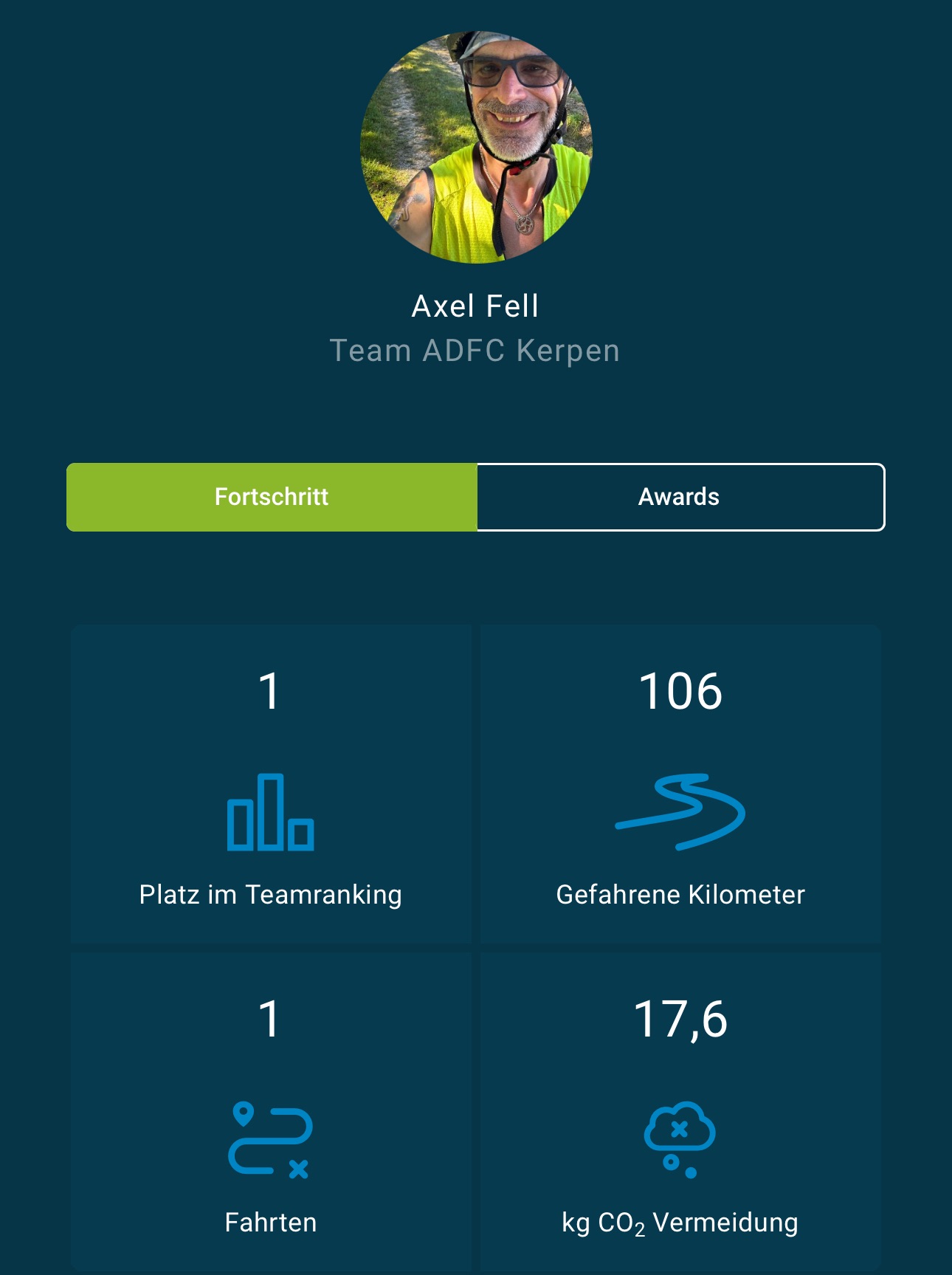Switch to the Awards tab
This screenshot has width=952, height=1275.
[x=679, y=497]
